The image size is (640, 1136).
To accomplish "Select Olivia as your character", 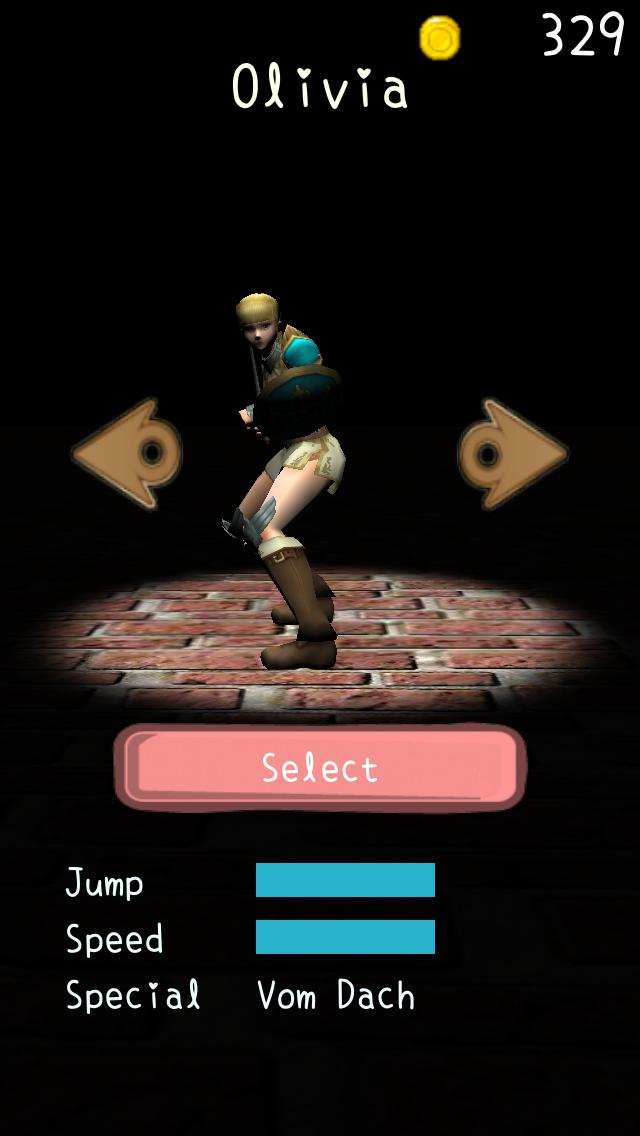I will pos(320,768).
